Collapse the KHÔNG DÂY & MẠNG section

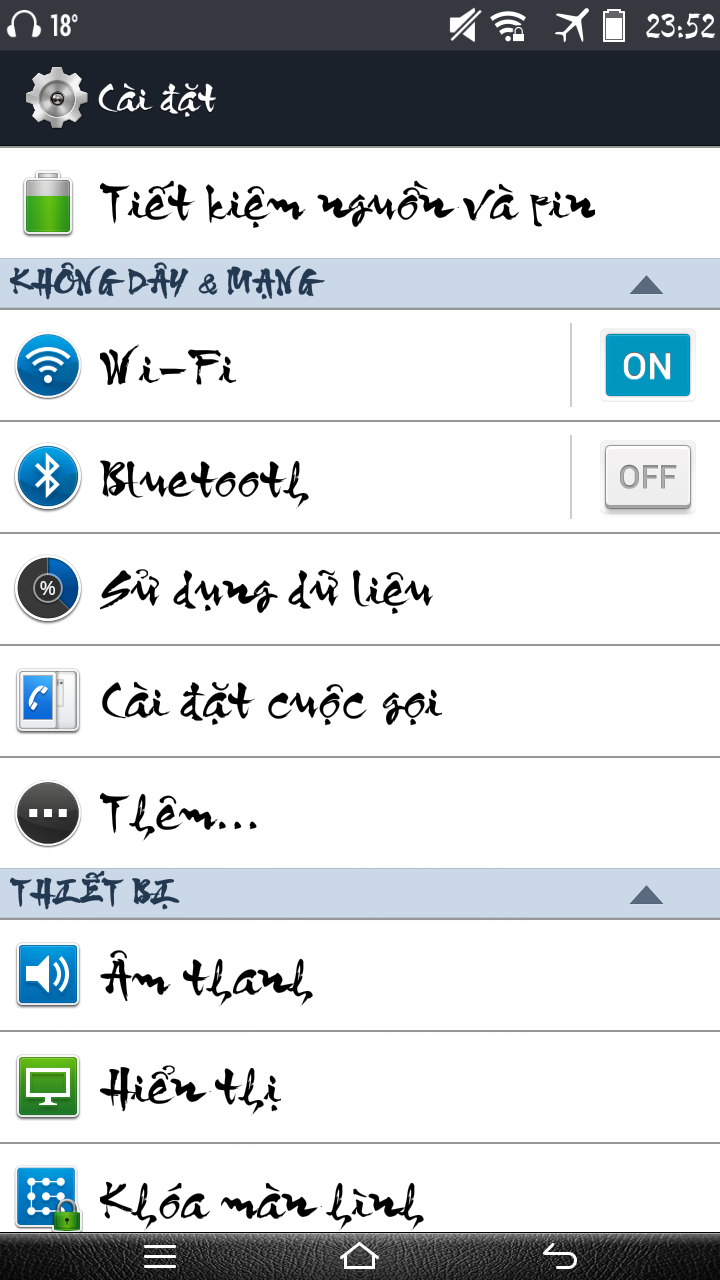coord(647,283)
